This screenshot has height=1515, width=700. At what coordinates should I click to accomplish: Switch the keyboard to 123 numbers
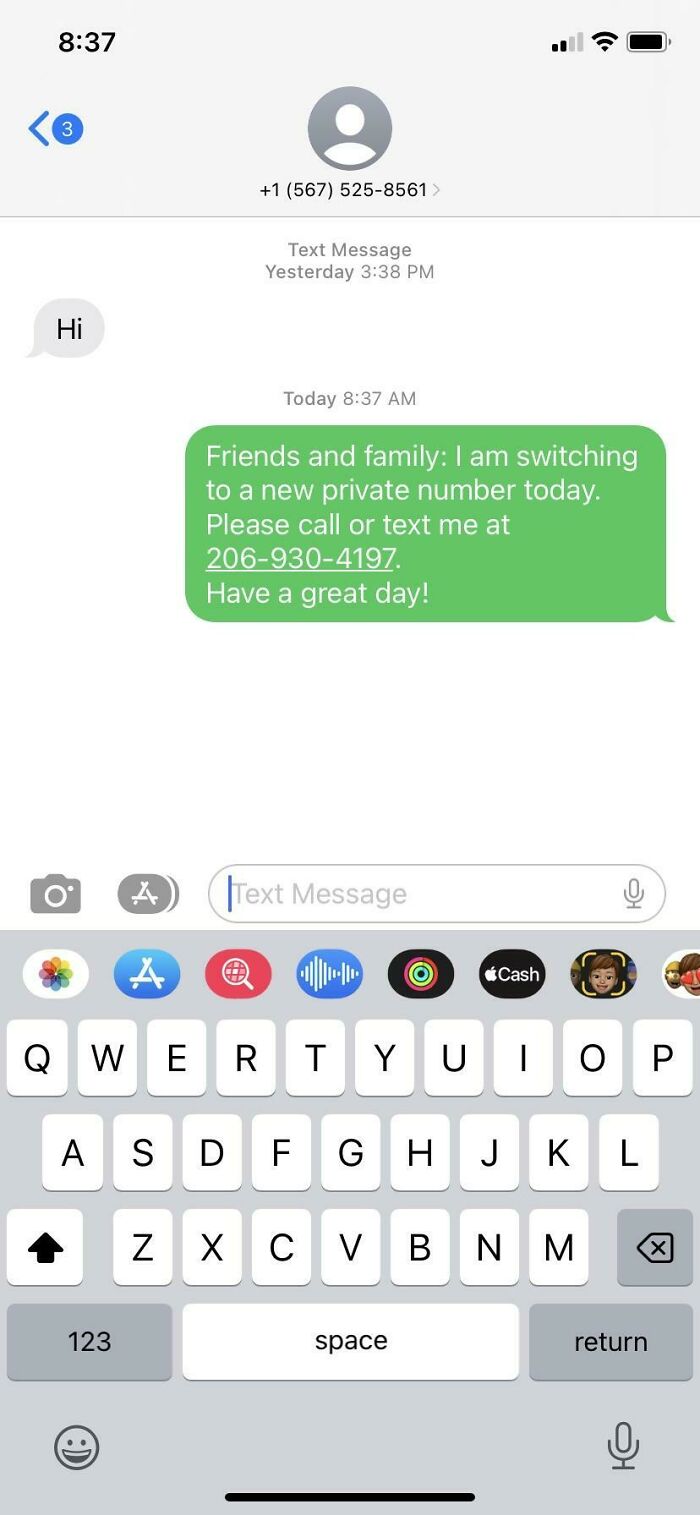(x=89, y=1342)
